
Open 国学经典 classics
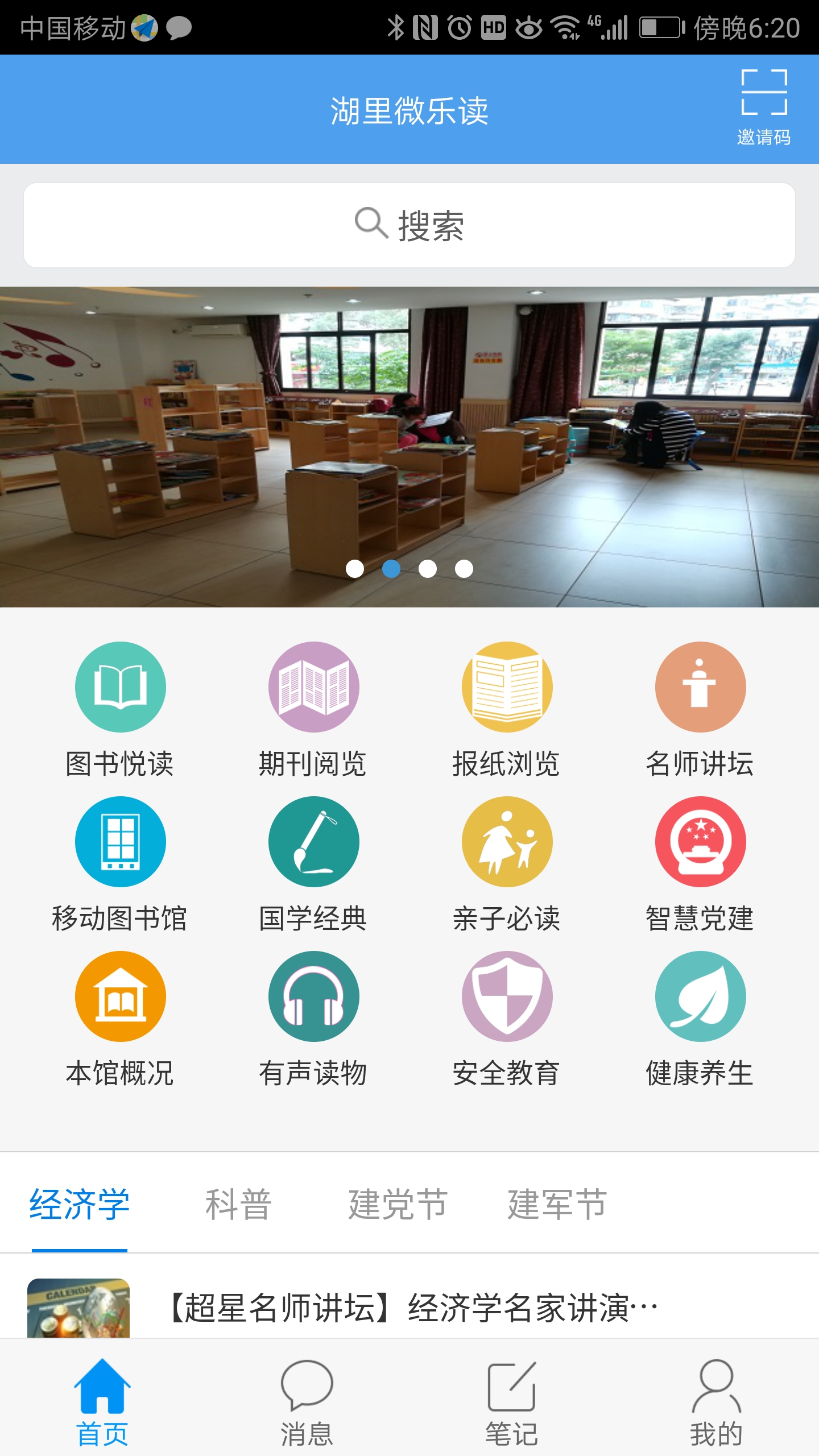313,864
